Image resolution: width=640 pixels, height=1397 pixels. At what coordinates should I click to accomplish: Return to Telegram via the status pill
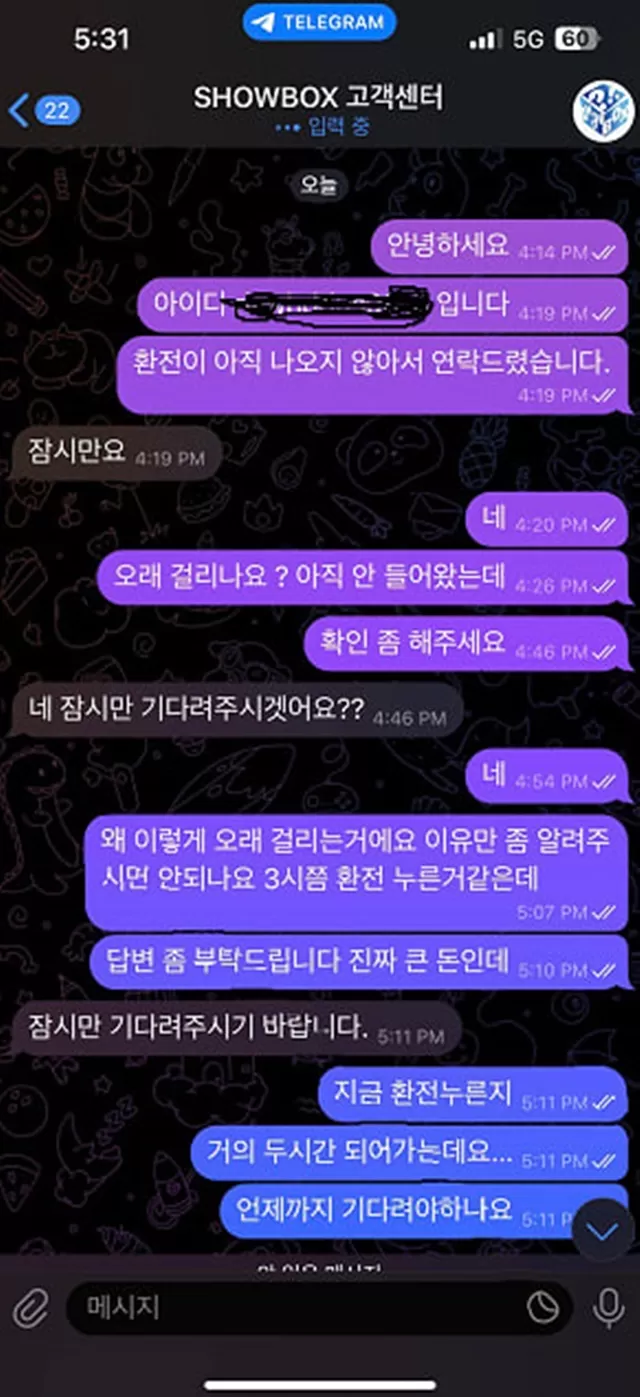[319, 24]
